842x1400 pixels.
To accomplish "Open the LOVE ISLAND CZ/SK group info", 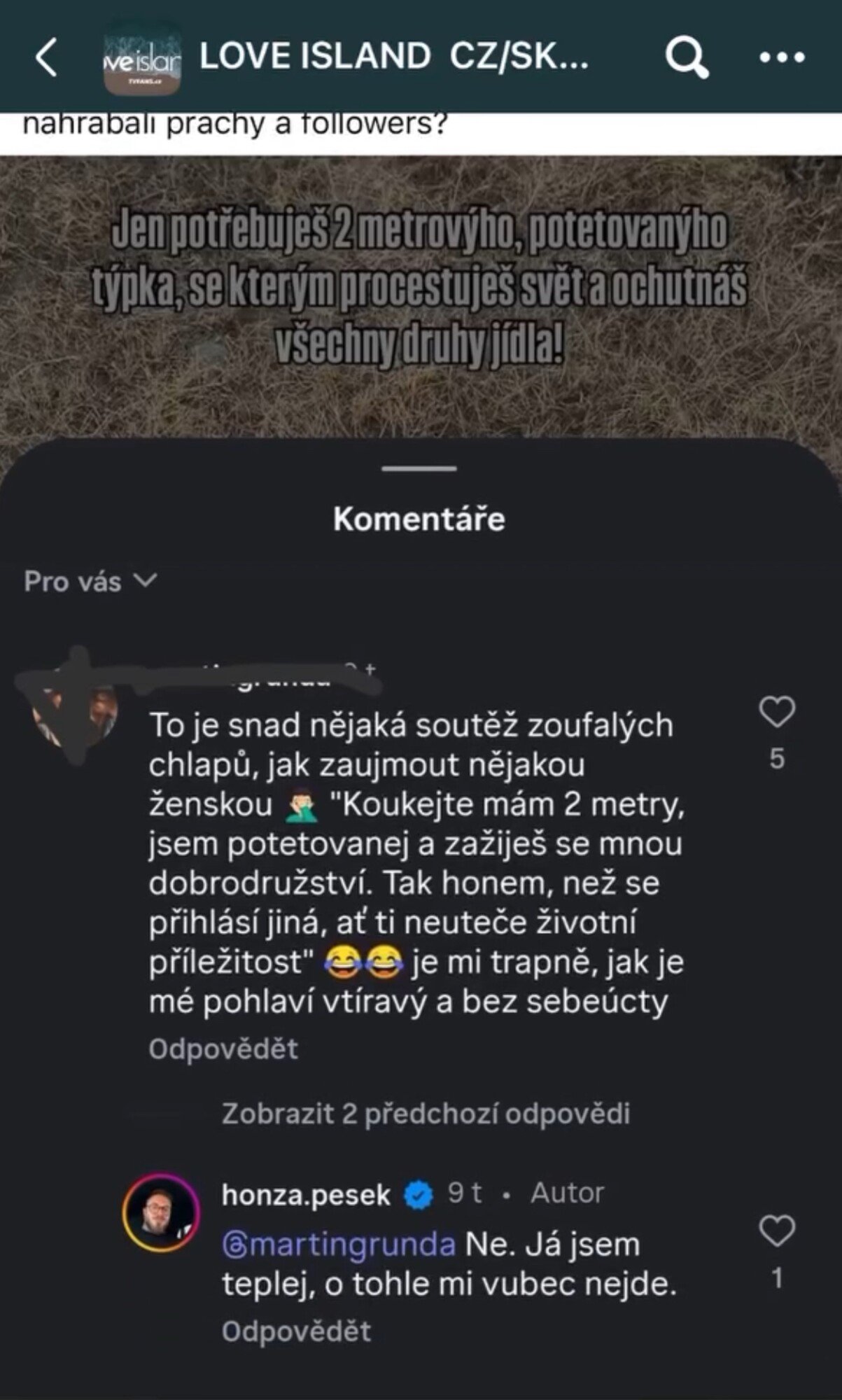I will (392, 57).
